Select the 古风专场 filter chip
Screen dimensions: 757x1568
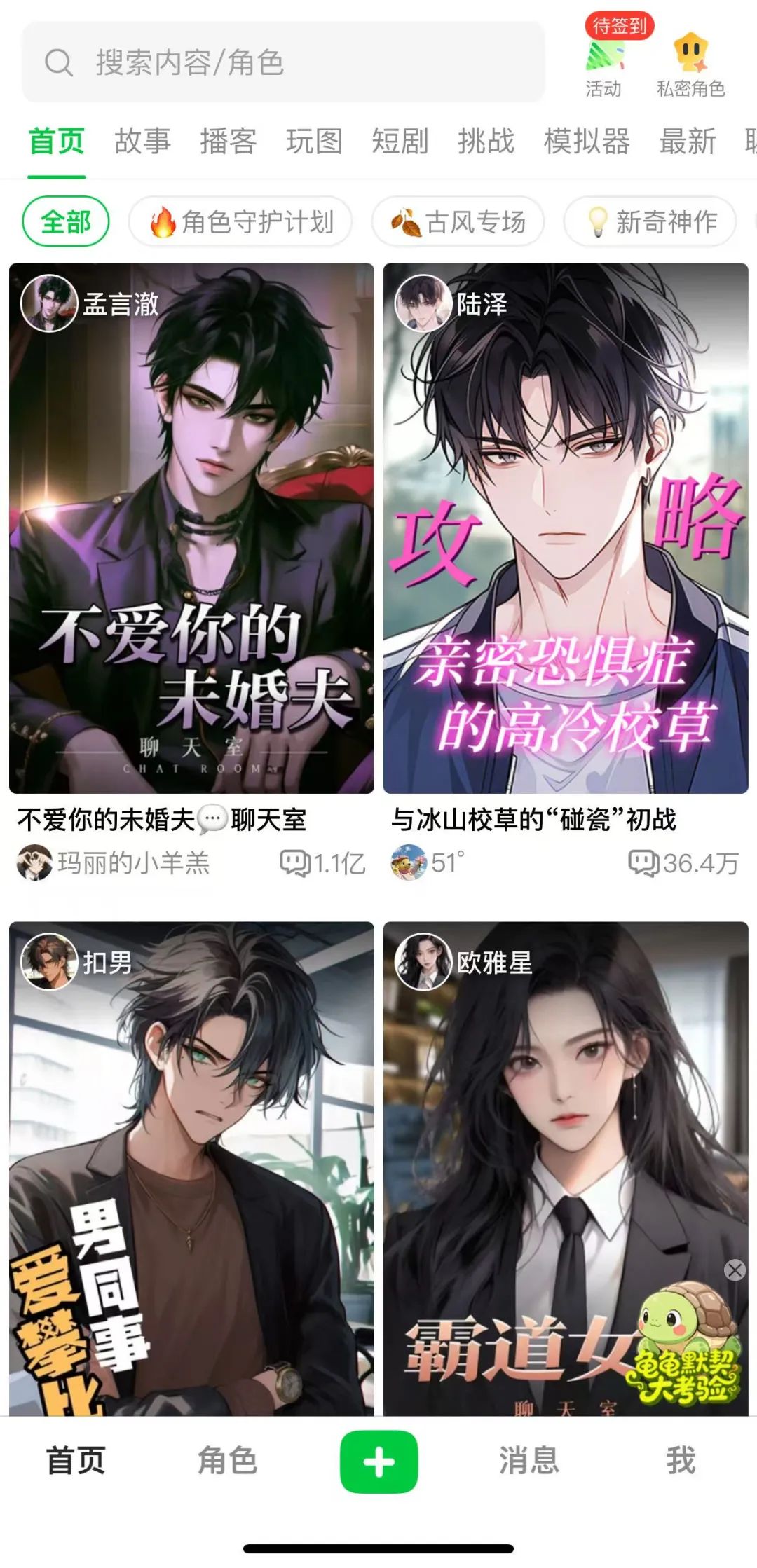tap(458, 222)
